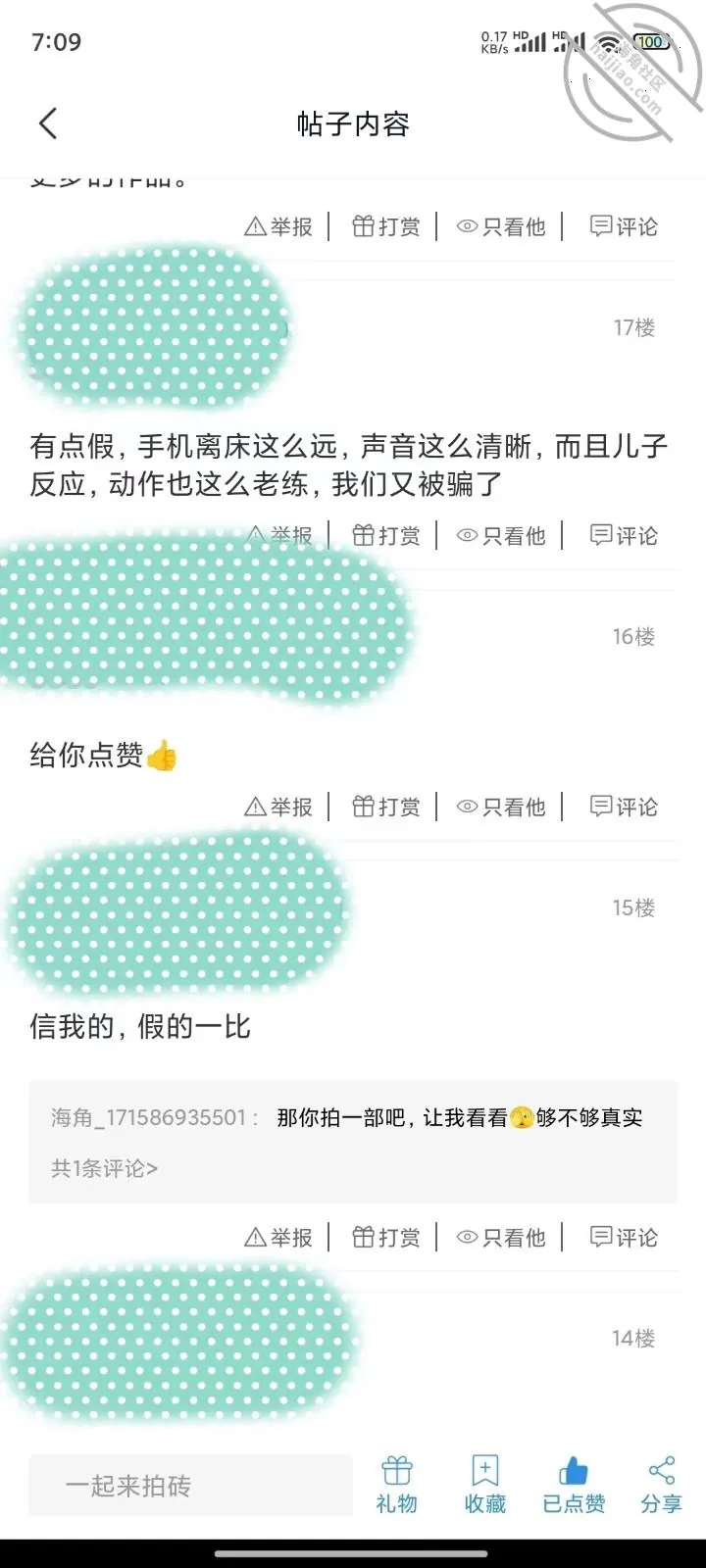
Task: Tap 打赏 under the 15楼 comment
Action: pyautogui.click(x=386, y=1238)
